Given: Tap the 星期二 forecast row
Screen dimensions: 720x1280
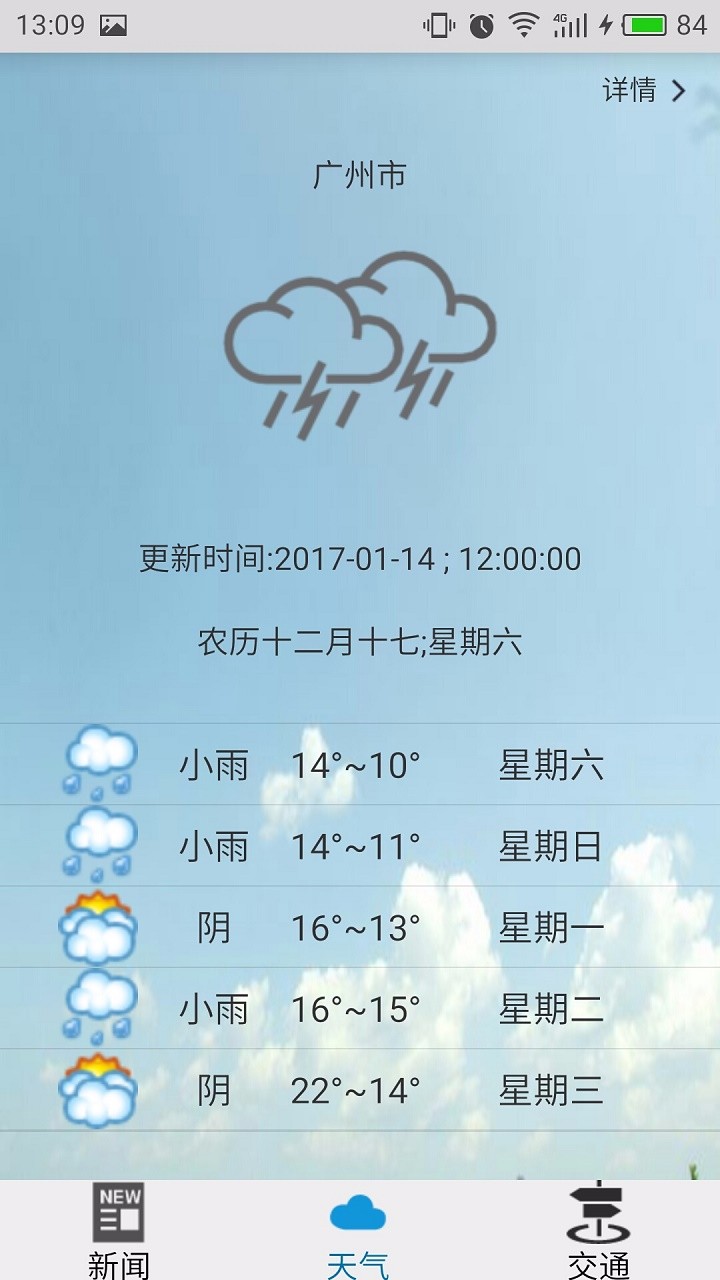Looking at the screenshot, I should [360, 1008].
